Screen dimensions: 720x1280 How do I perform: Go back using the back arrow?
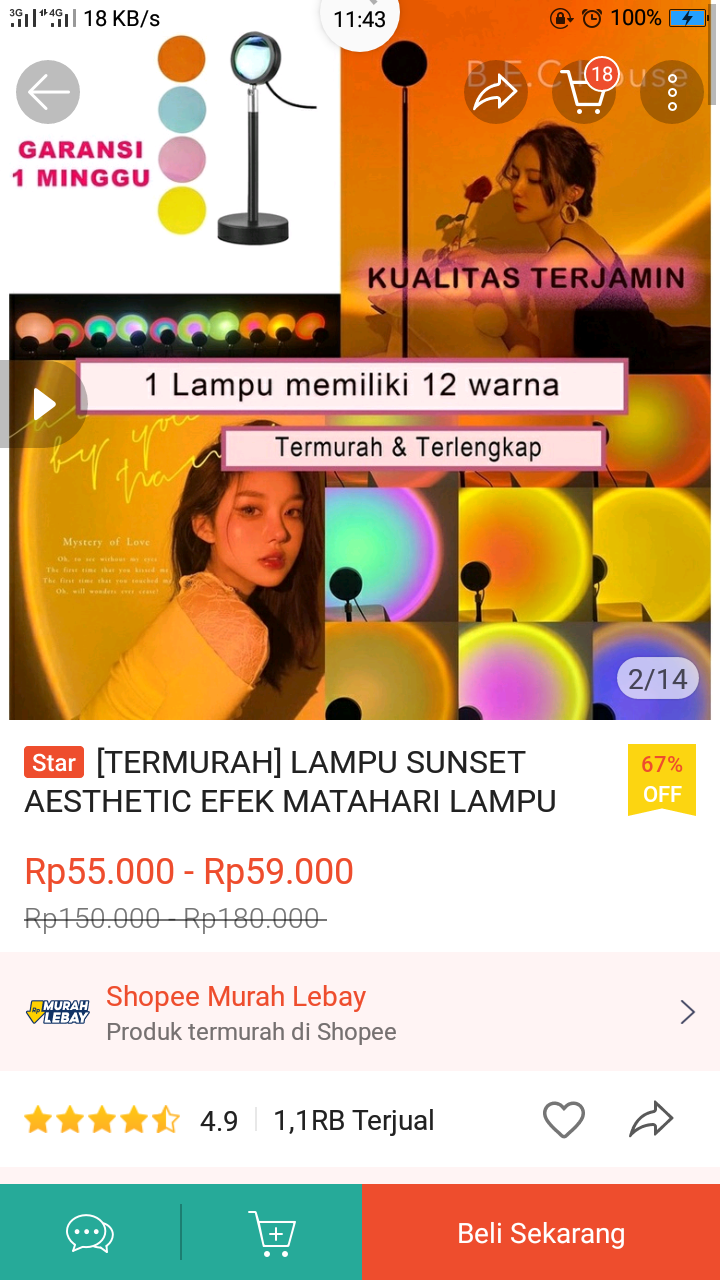coord(47,92)
